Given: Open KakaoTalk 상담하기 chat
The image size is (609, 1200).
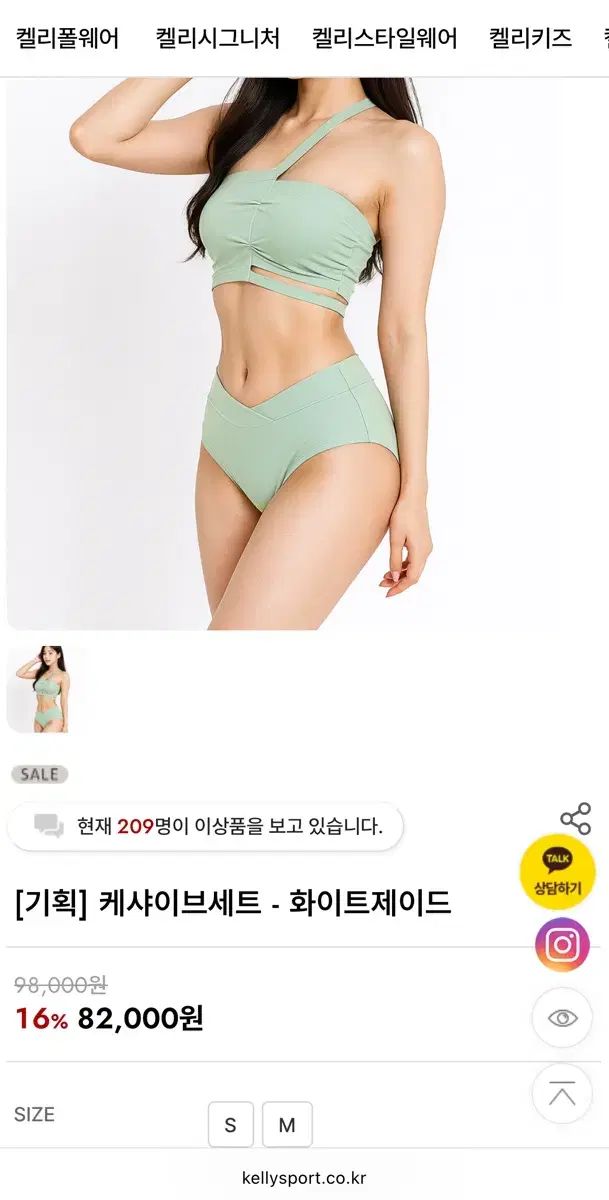Looking at the screenshot, I should click(557, 872).
